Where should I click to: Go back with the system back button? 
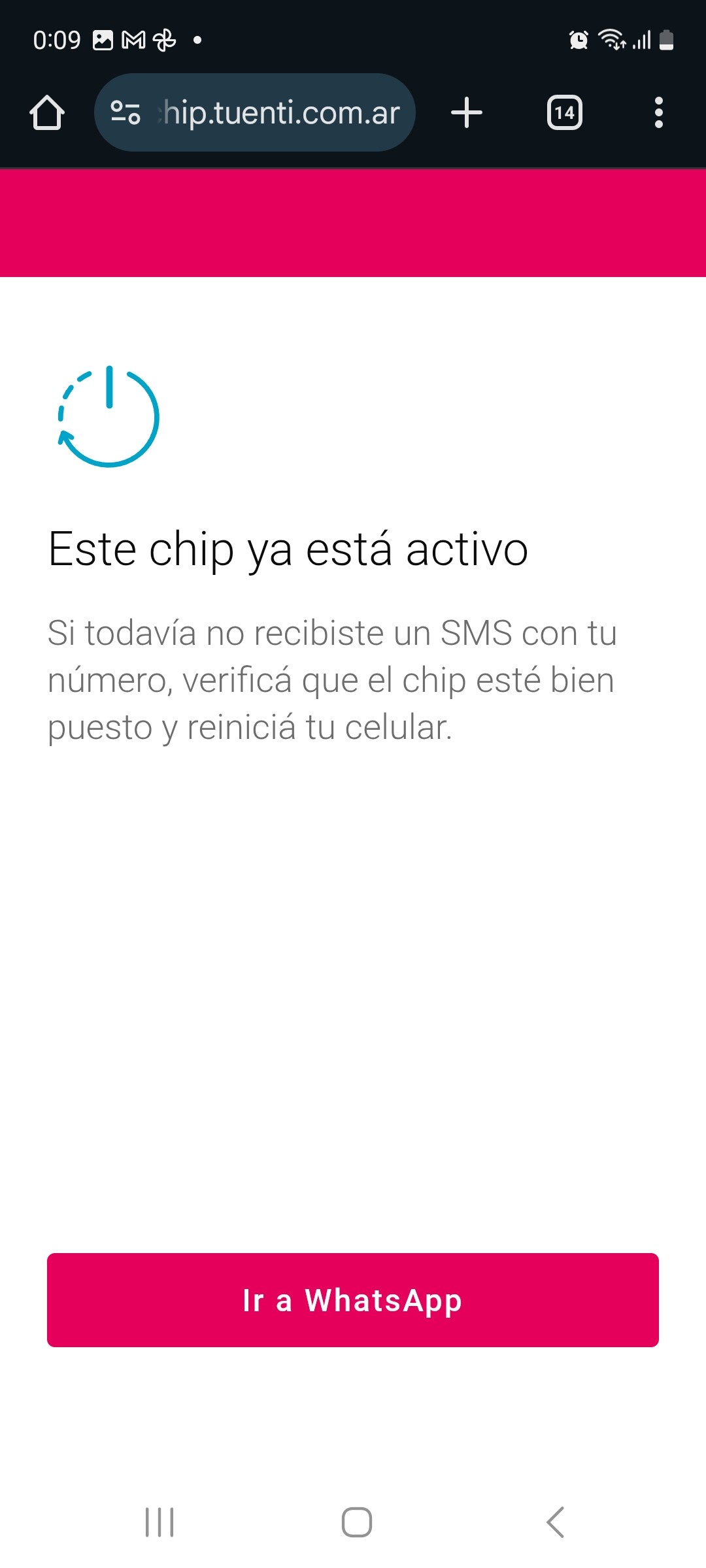556,1522
